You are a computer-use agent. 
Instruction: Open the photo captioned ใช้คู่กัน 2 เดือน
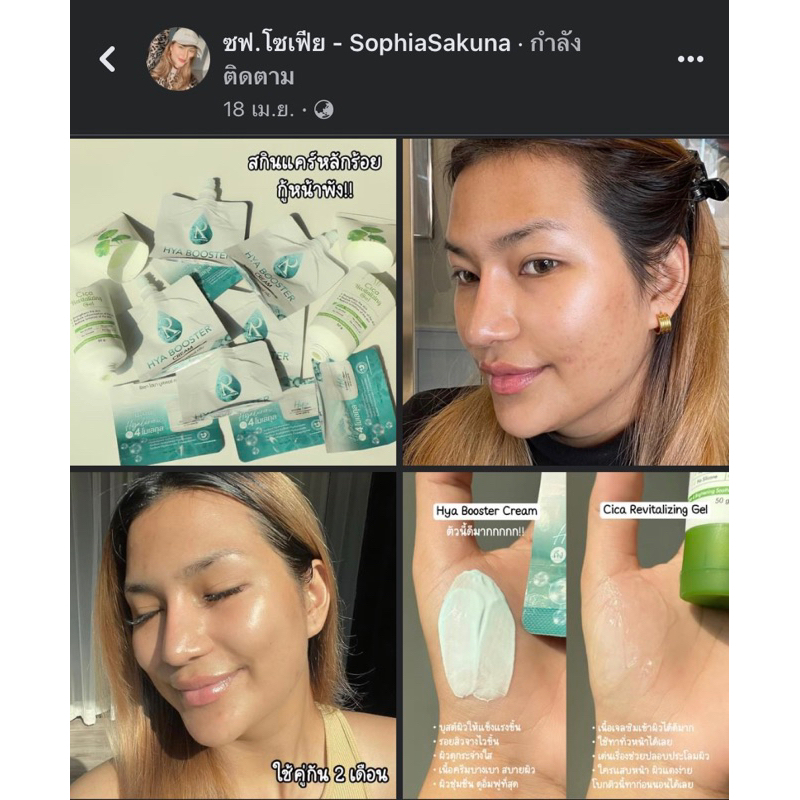233,635
